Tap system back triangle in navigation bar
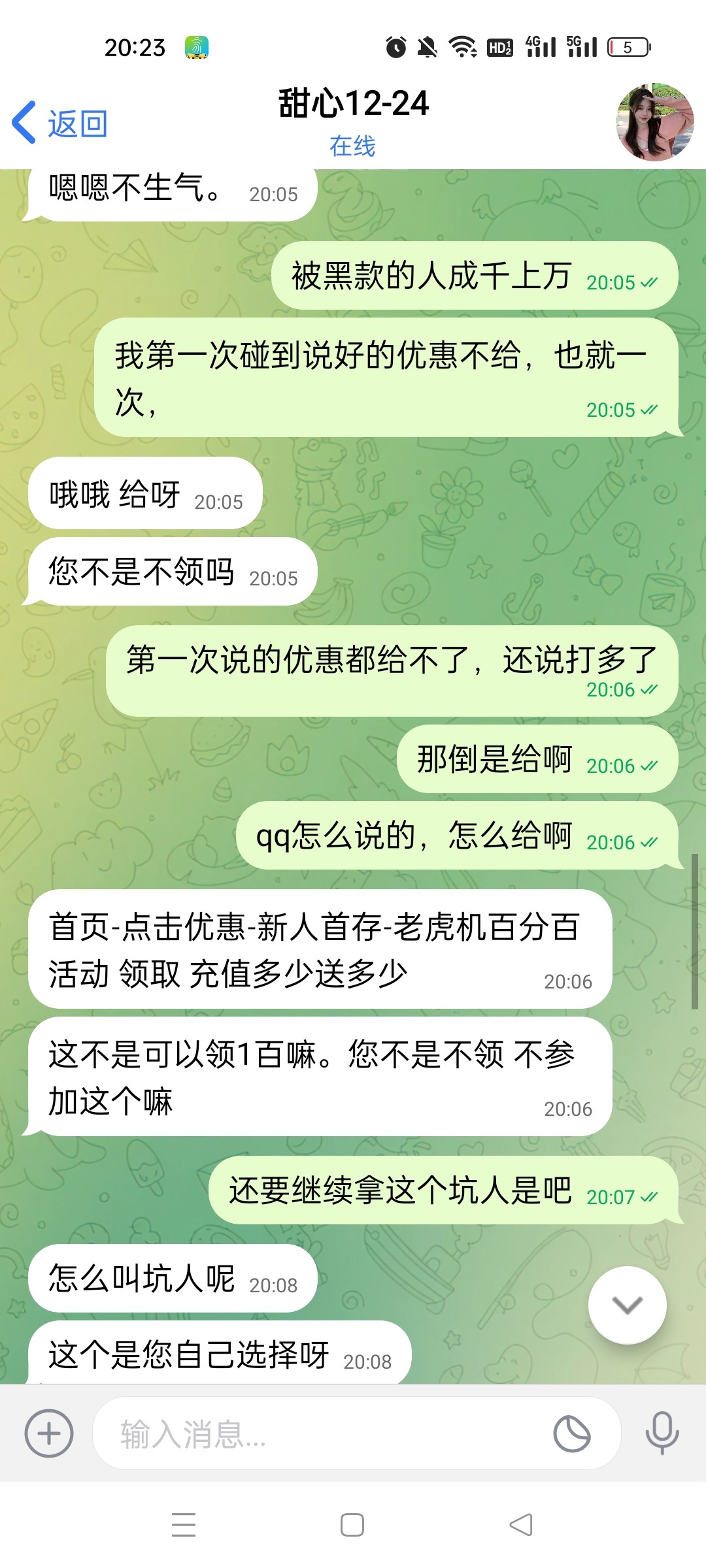706x1568 pixels. point(521,1525)
